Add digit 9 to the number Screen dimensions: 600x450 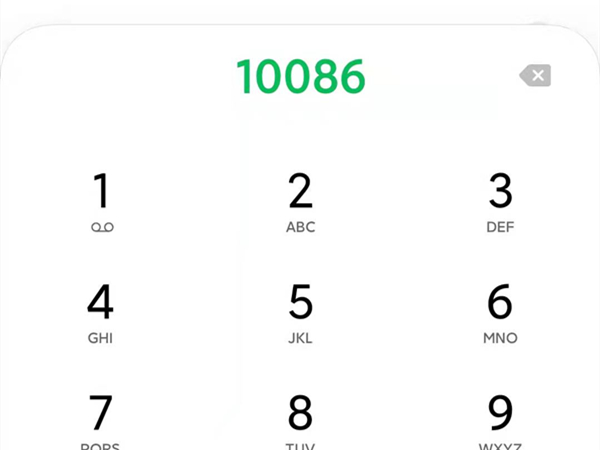(x=499, y=418)
